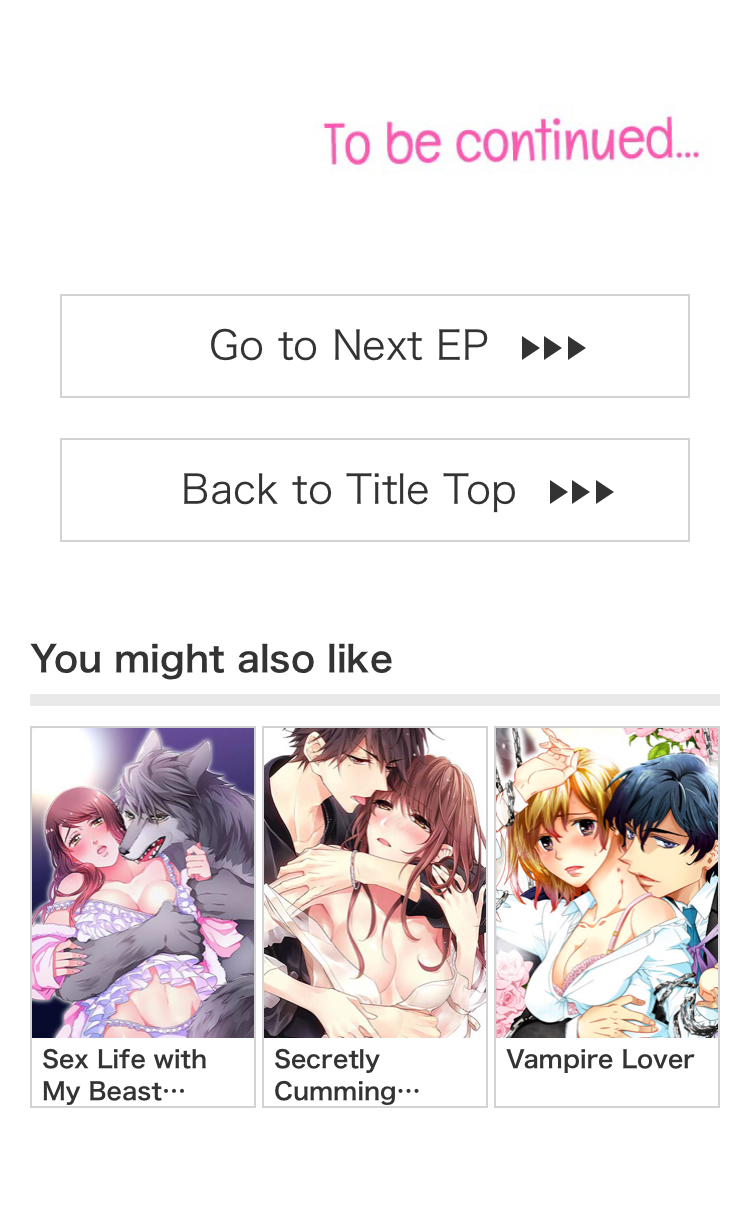750x1225 pixels.
Task: Open the middle recommended title card
Action: [375, 915]
